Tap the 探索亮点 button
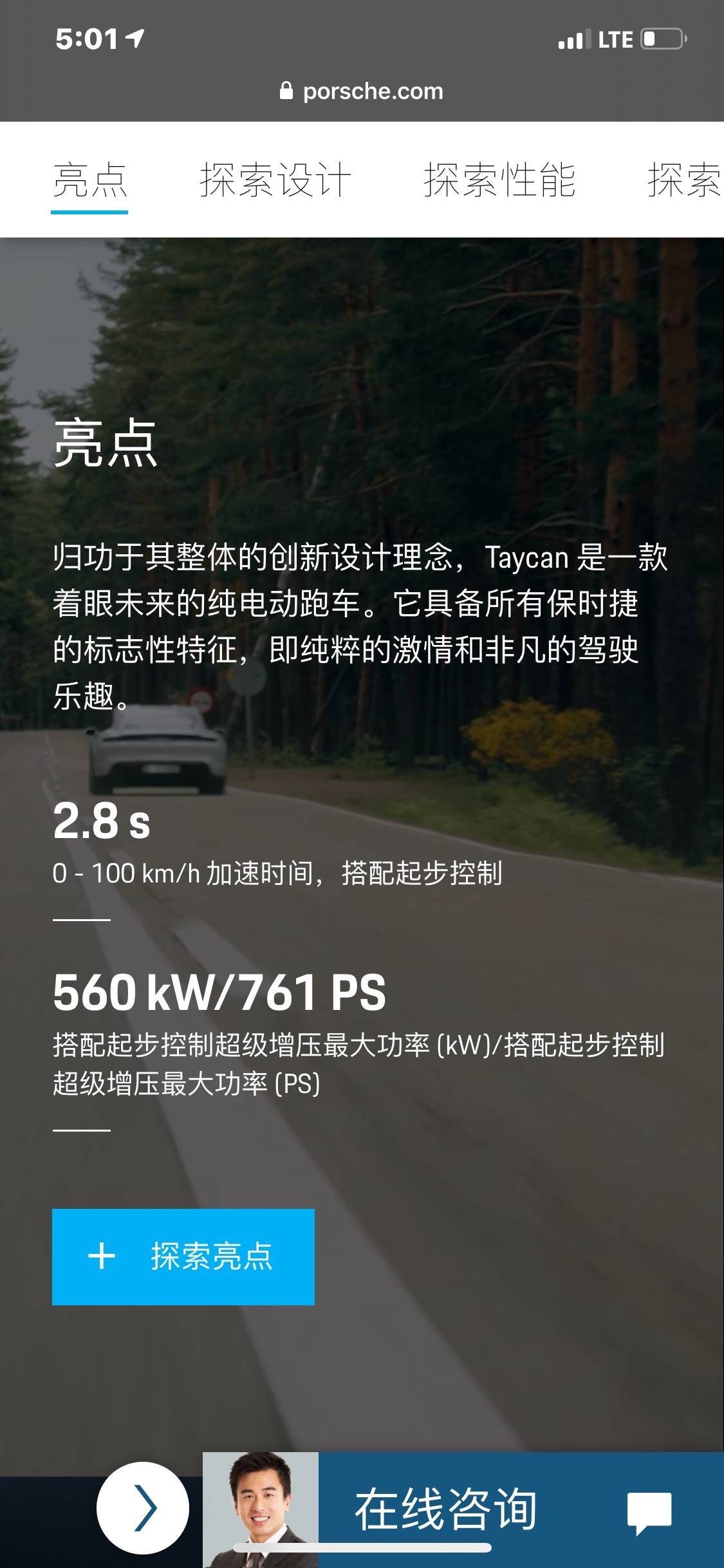This screenshot has width=724, height=1568. (x=183, y=1257)
